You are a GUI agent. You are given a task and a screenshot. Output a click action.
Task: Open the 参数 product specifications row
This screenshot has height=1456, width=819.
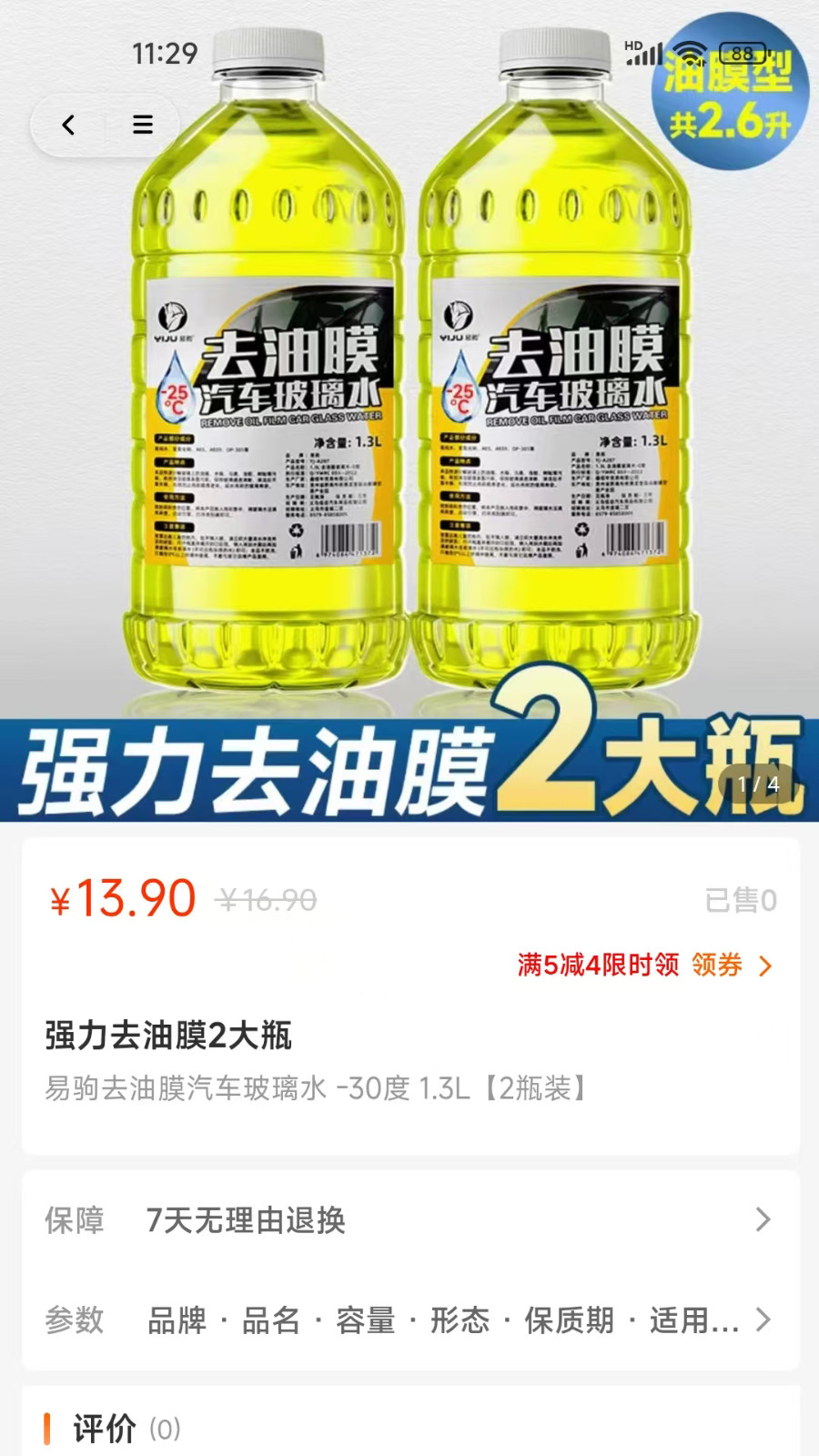point(409,1319)
